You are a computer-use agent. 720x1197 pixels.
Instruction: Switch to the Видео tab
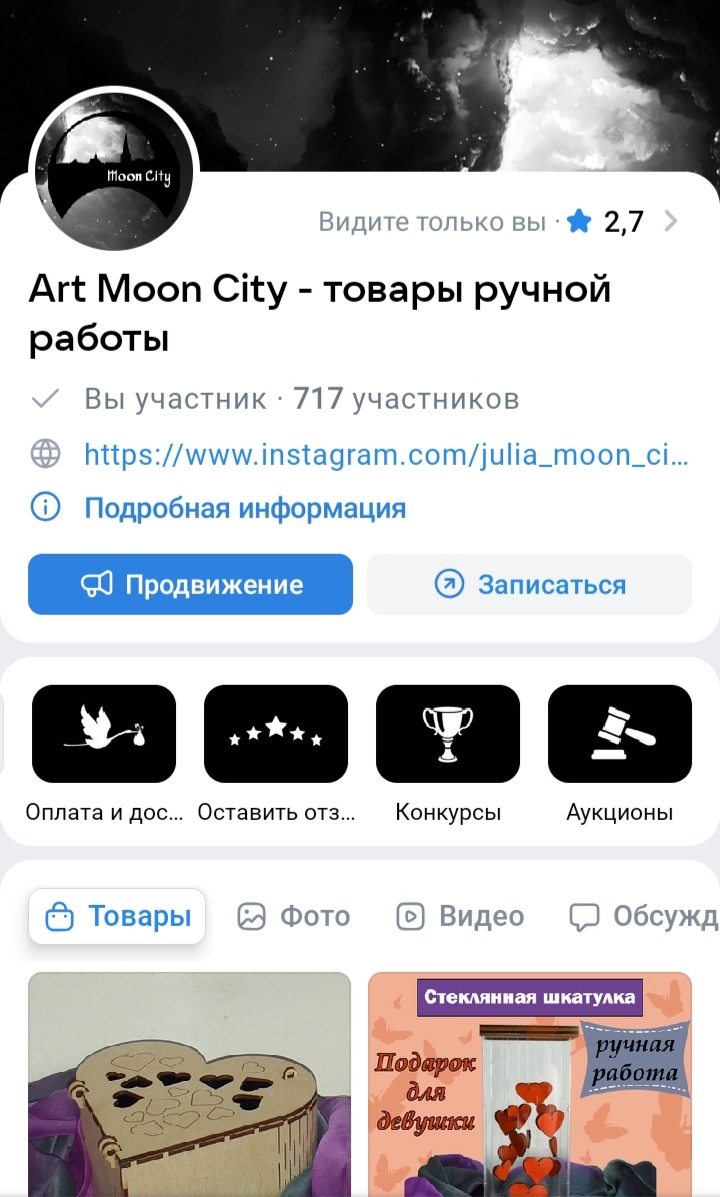click(x=460, y=916)
